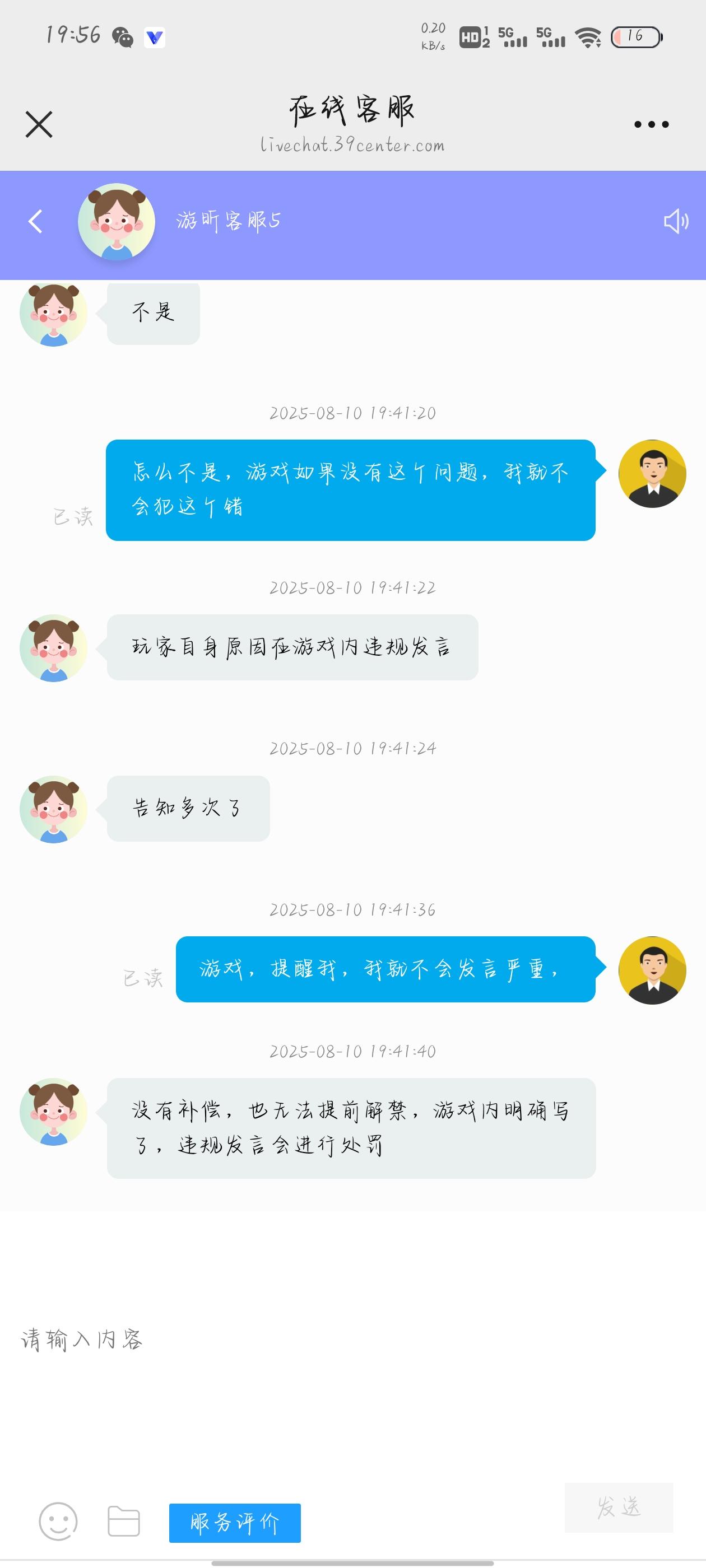Tap the back arrow in the purple header
The width and height of the screenshot is (706, 1568).
(35, 223)
